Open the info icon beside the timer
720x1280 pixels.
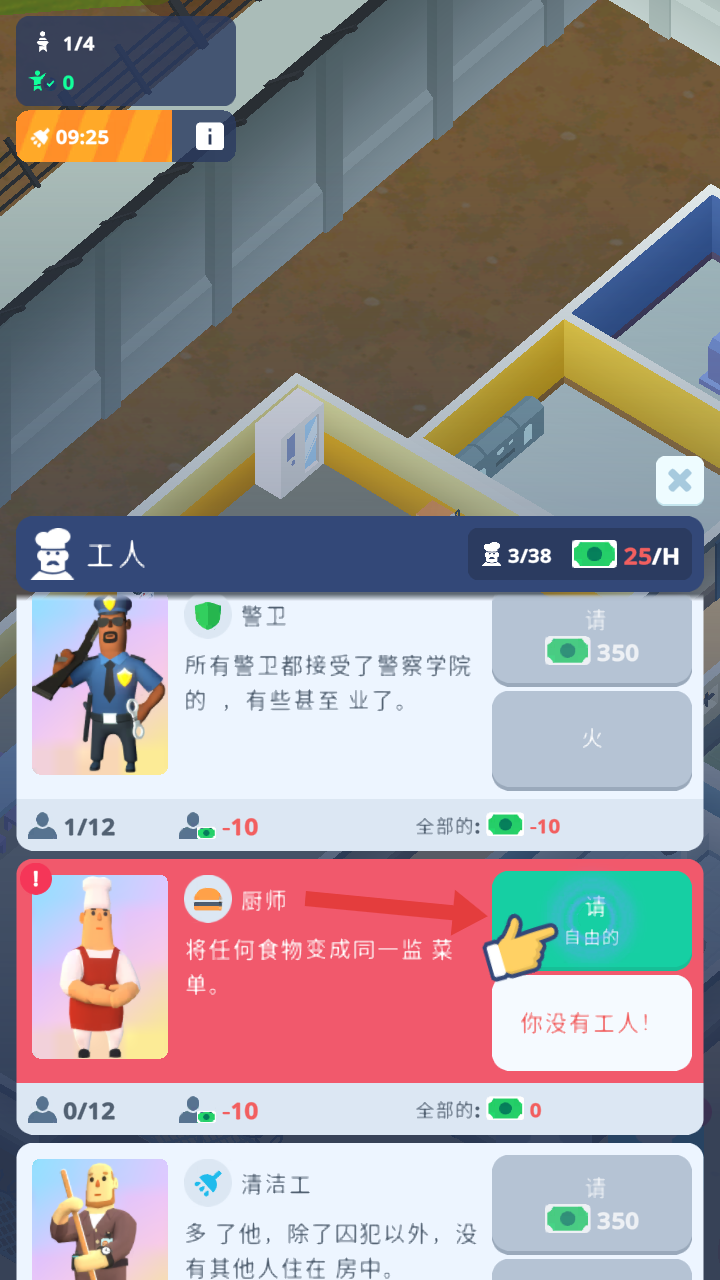pos(209,136)
